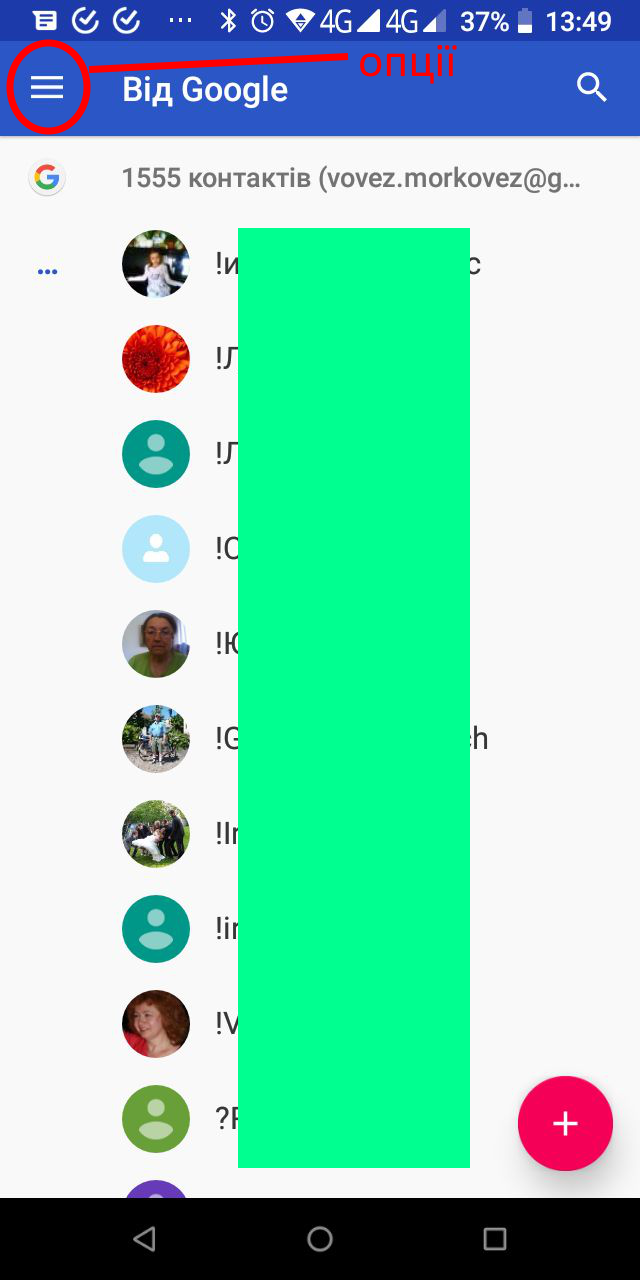The image size is (640, 1280).
Task: Open first contact with girl photo avatar
Action: pos(156,264)
